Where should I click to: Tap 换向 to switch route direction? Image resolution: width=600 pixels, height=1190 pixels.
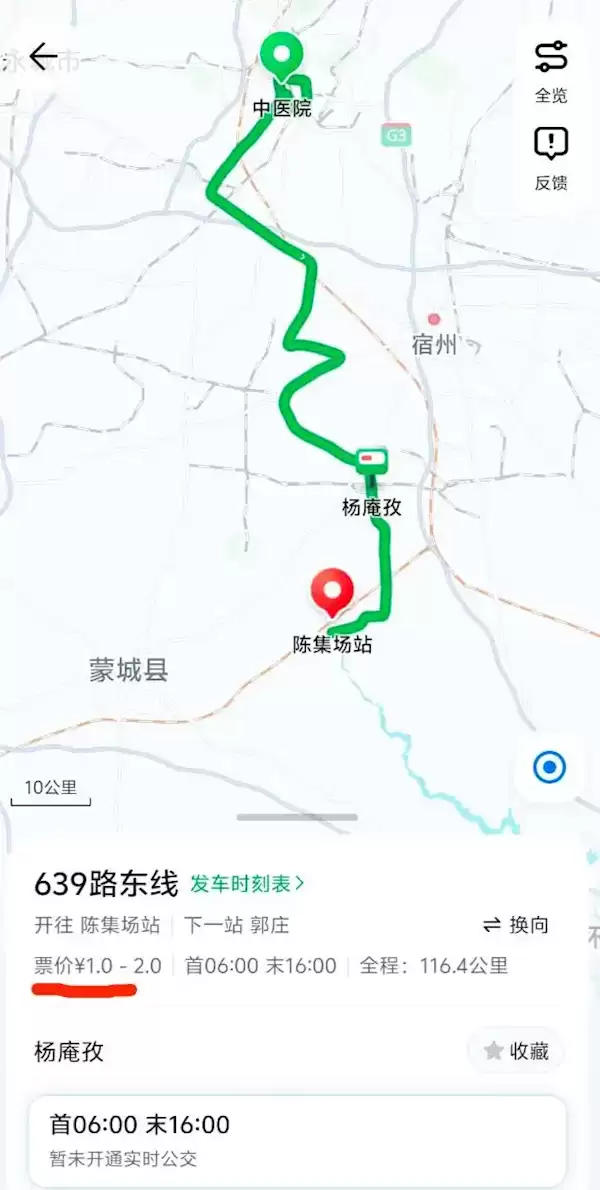(515, 925)
